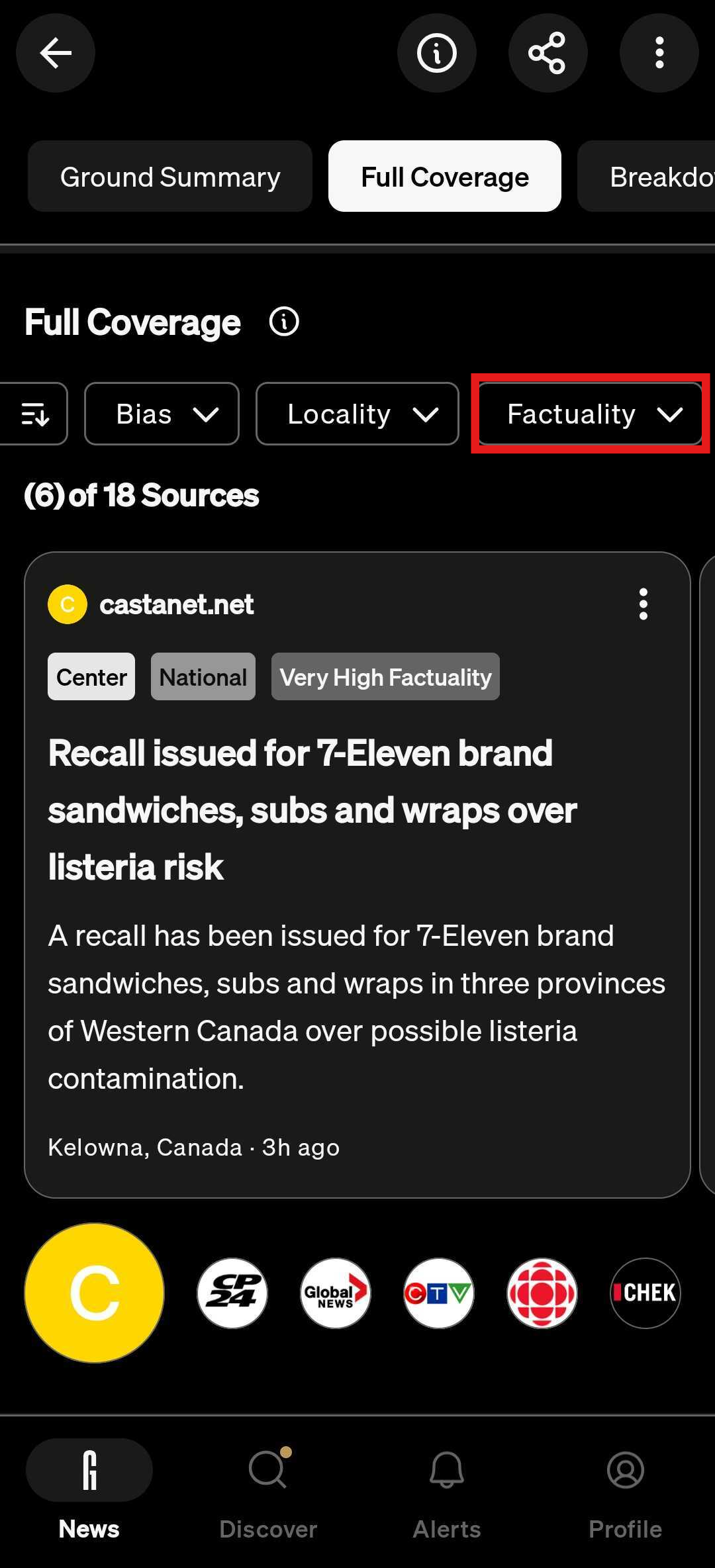Screen dimensions: 715x1568
Task: Tap the info icon beside the Full Coverage heading
Action: (284, 322)
